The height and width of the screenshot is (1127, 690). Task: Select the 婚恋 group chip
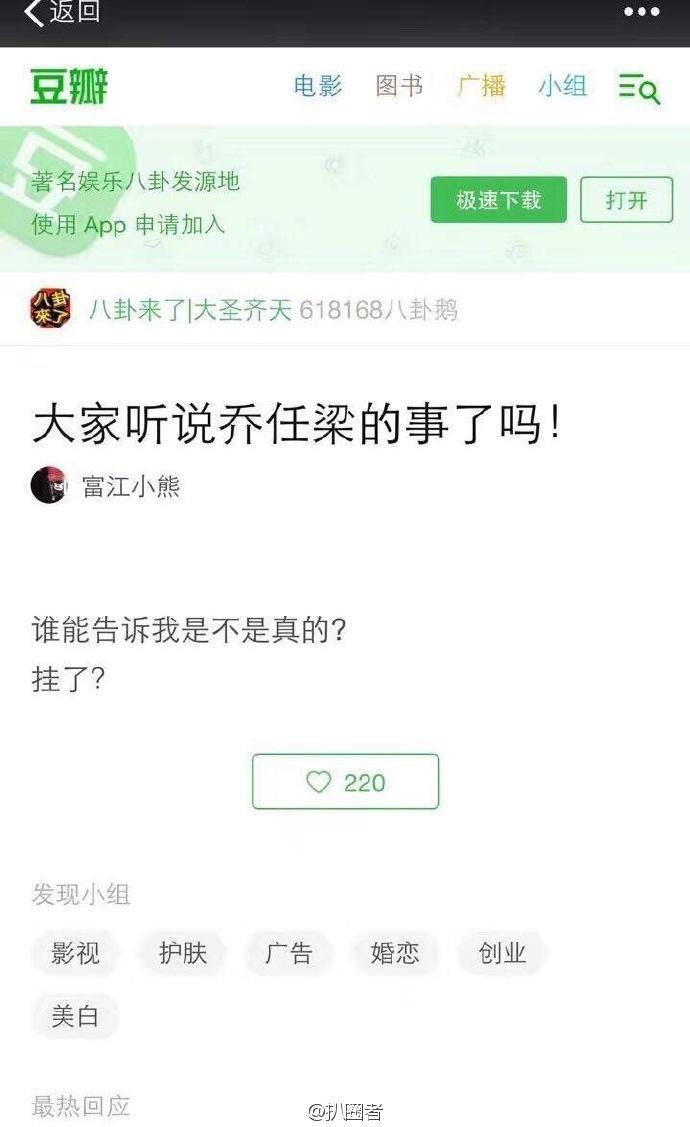pos(395,953)
